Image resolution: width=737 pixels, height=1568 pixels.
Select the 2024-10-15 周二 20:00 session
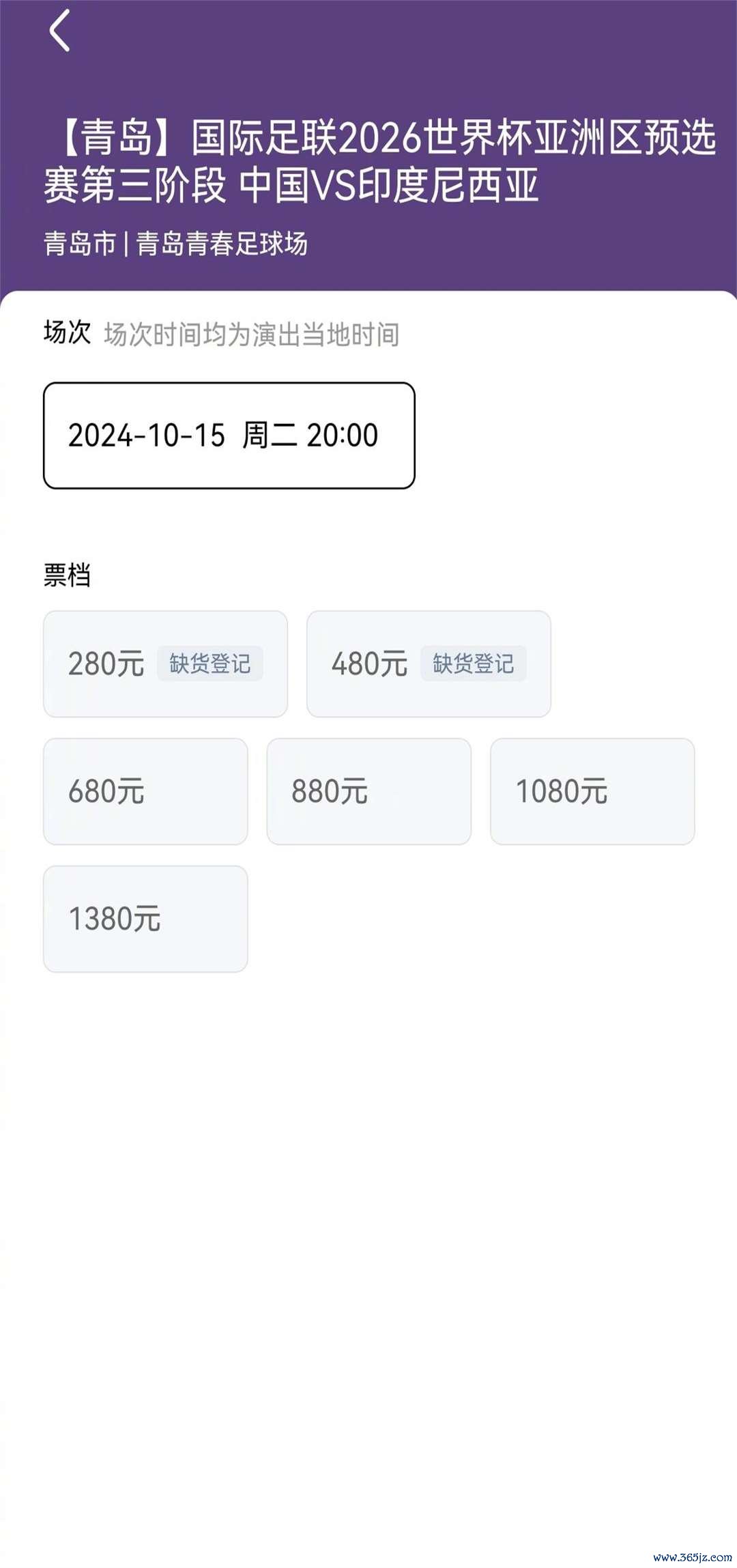point(229,436)
